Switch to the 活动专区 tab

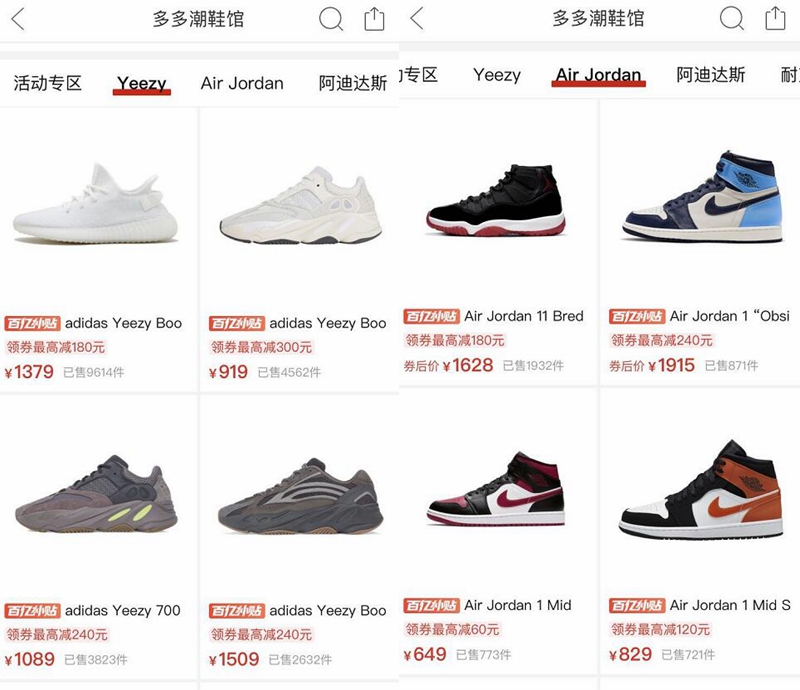click(47, 83)
